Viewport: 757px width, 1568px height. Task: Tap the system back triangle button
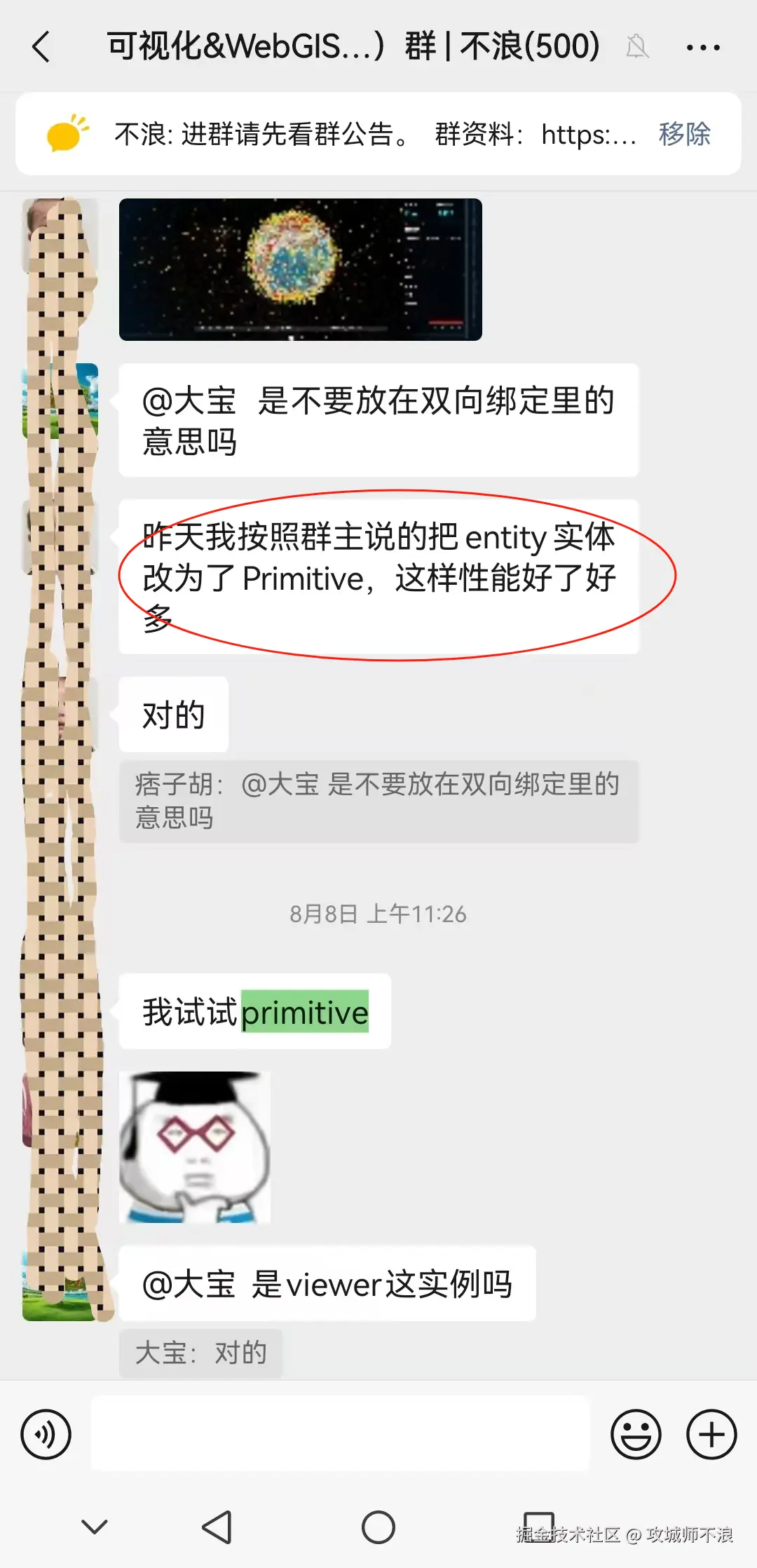(x=217, y=1527)
